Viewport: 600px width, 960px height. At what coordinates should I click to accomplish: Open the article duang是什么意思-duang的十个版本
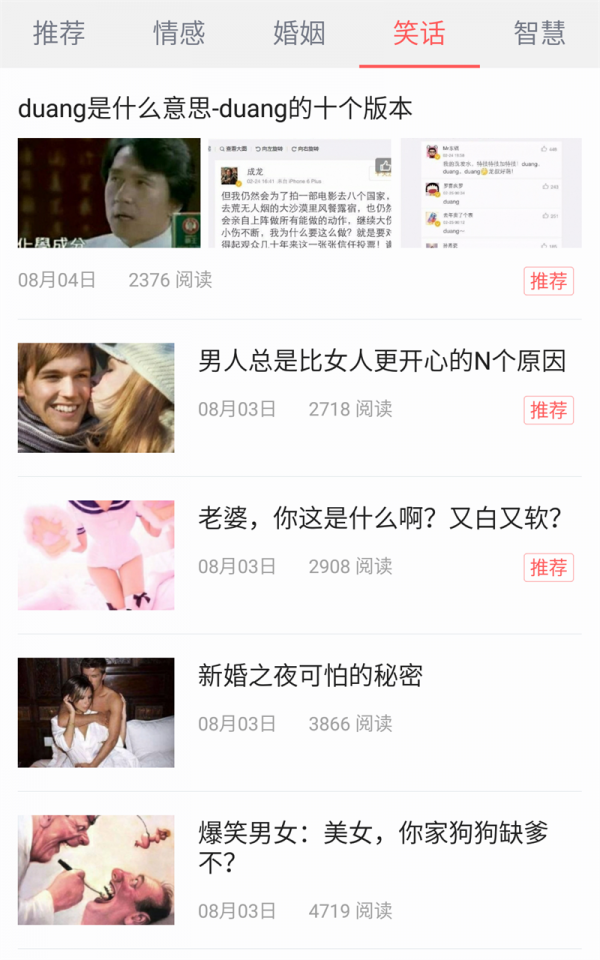click(x=215, y=108)
